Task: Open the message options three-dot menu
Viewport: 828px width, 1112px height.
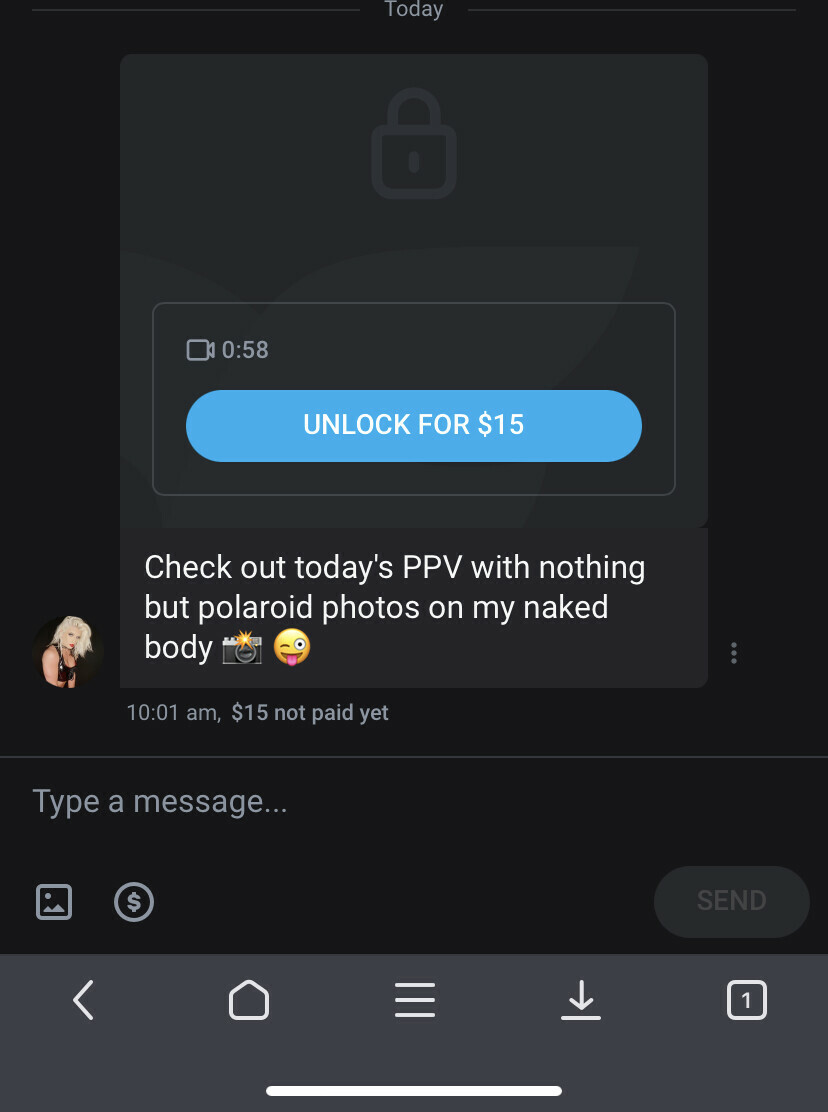Action: [734, 653]
